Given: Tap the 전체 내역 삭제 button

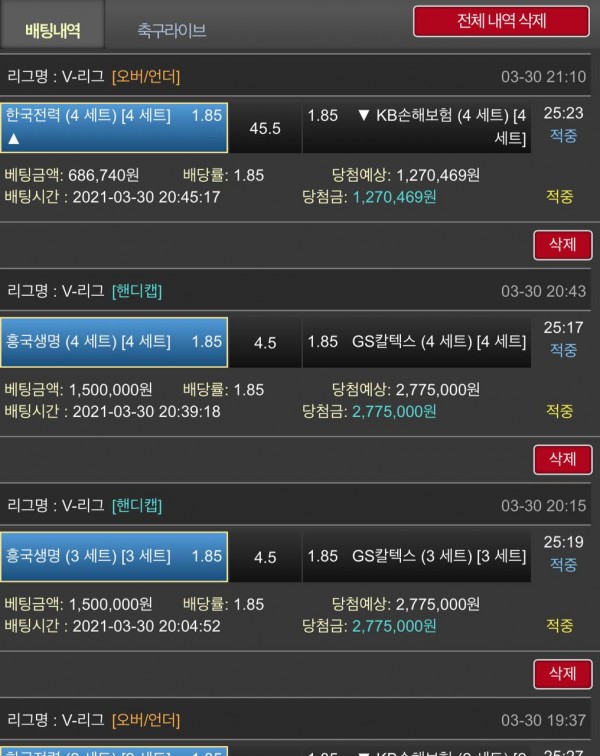Looking at the screenshot, I should pos(501,21).
